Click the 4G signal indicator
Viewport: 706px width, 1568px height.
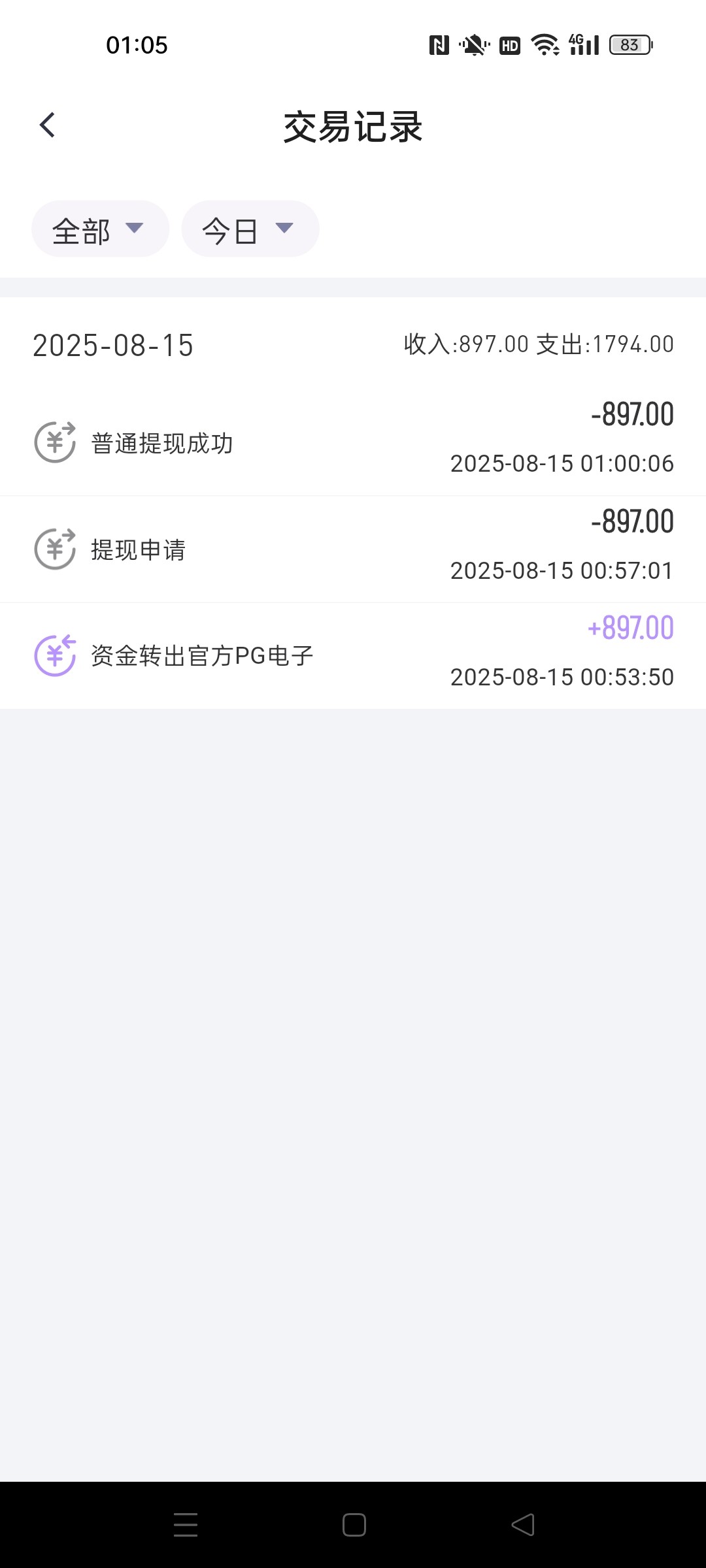[x=584, y=44]
